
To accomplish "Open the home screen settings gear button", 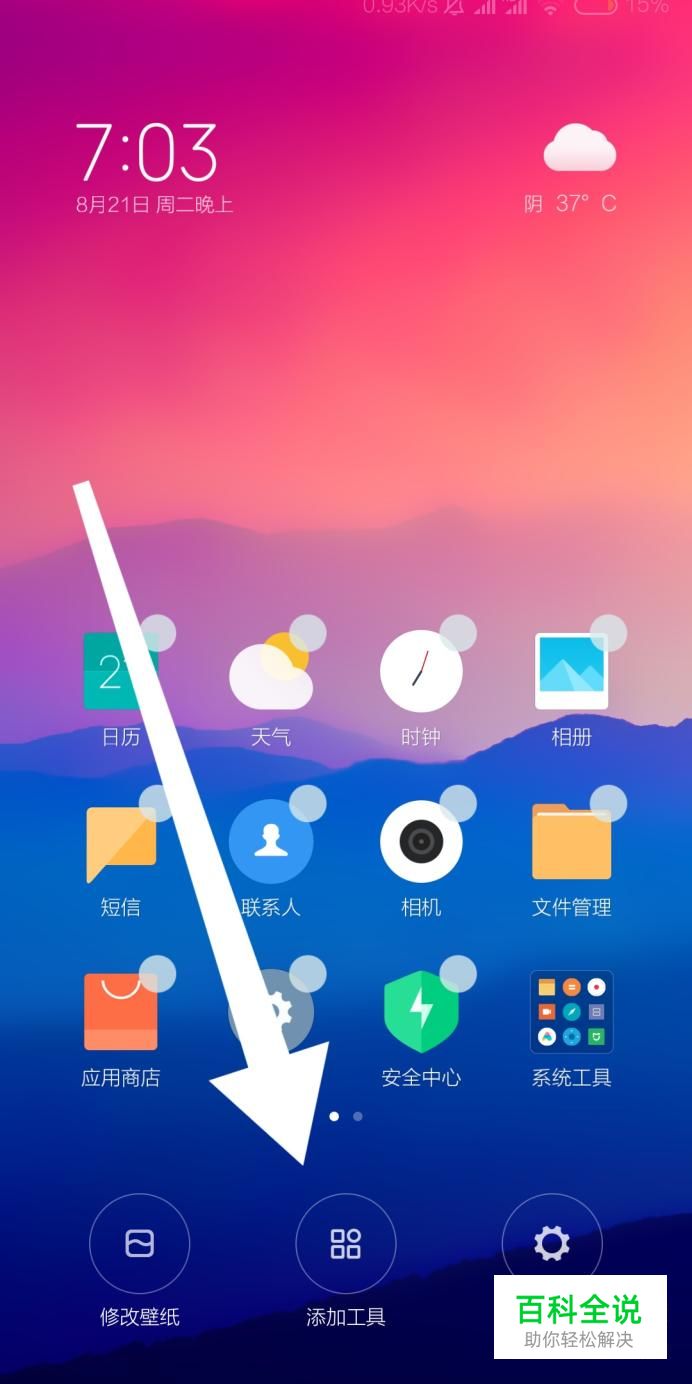I will coord(551,1243).
